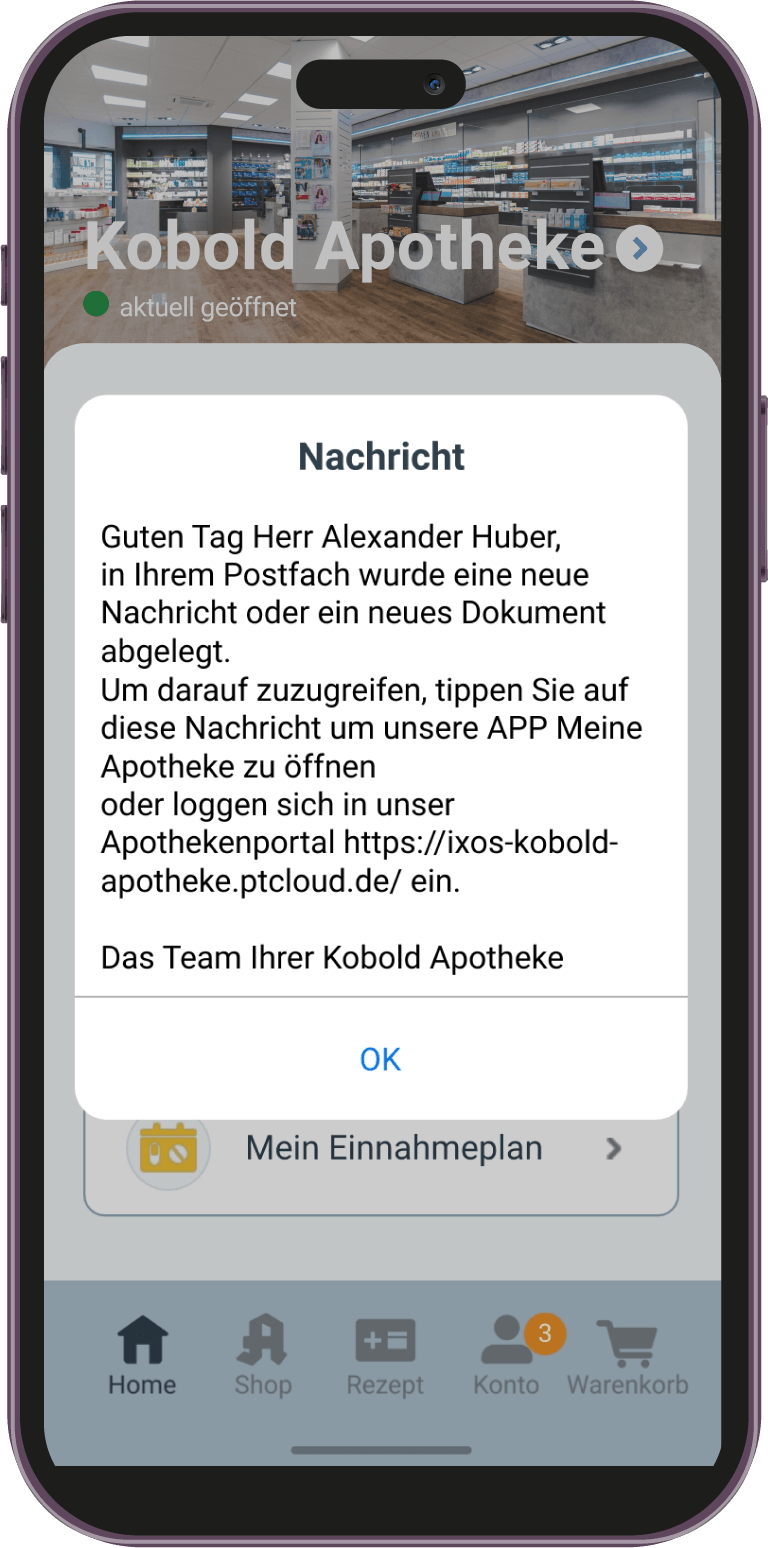Go to the Home tab

(x=142, y=1356)
